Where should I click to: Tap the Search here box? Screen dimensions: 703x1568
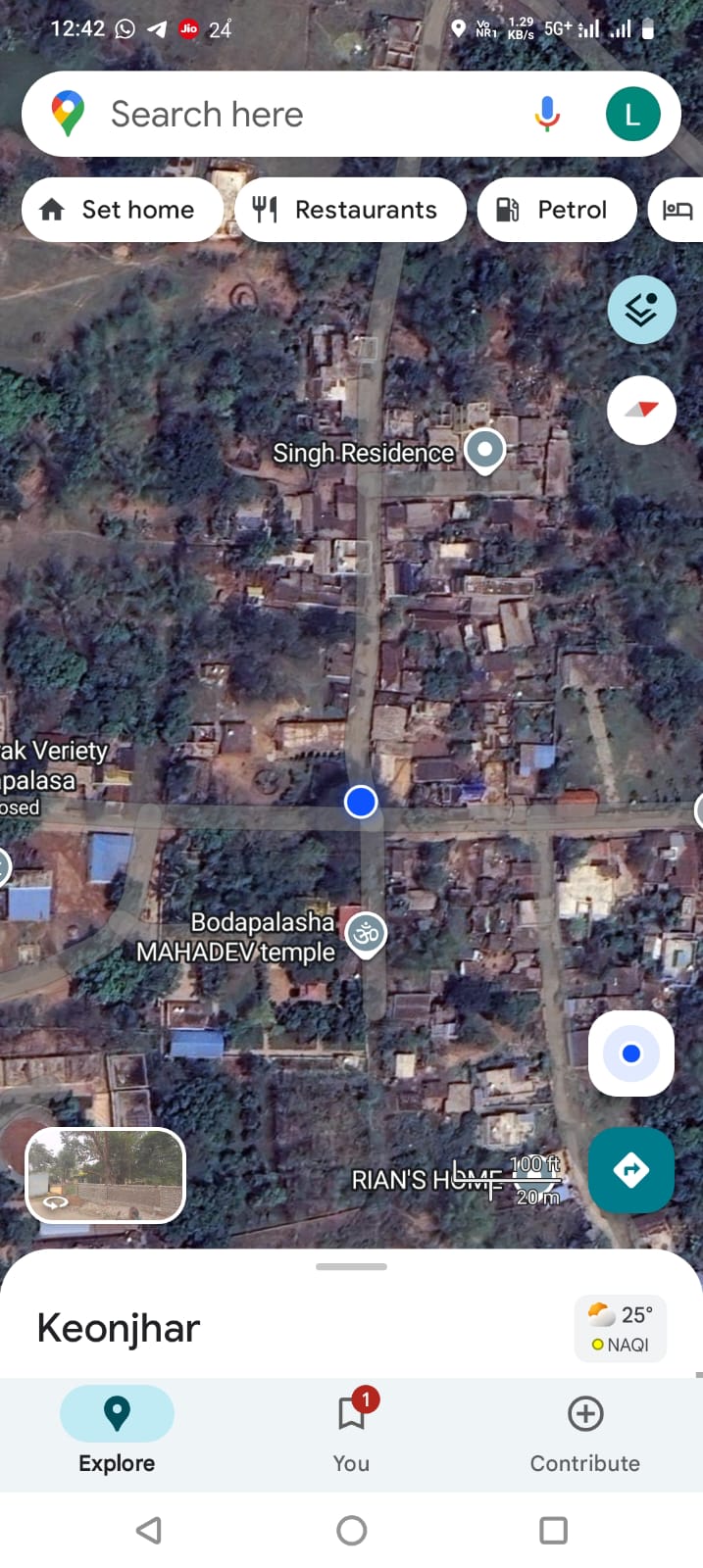[x=294, y=114]
